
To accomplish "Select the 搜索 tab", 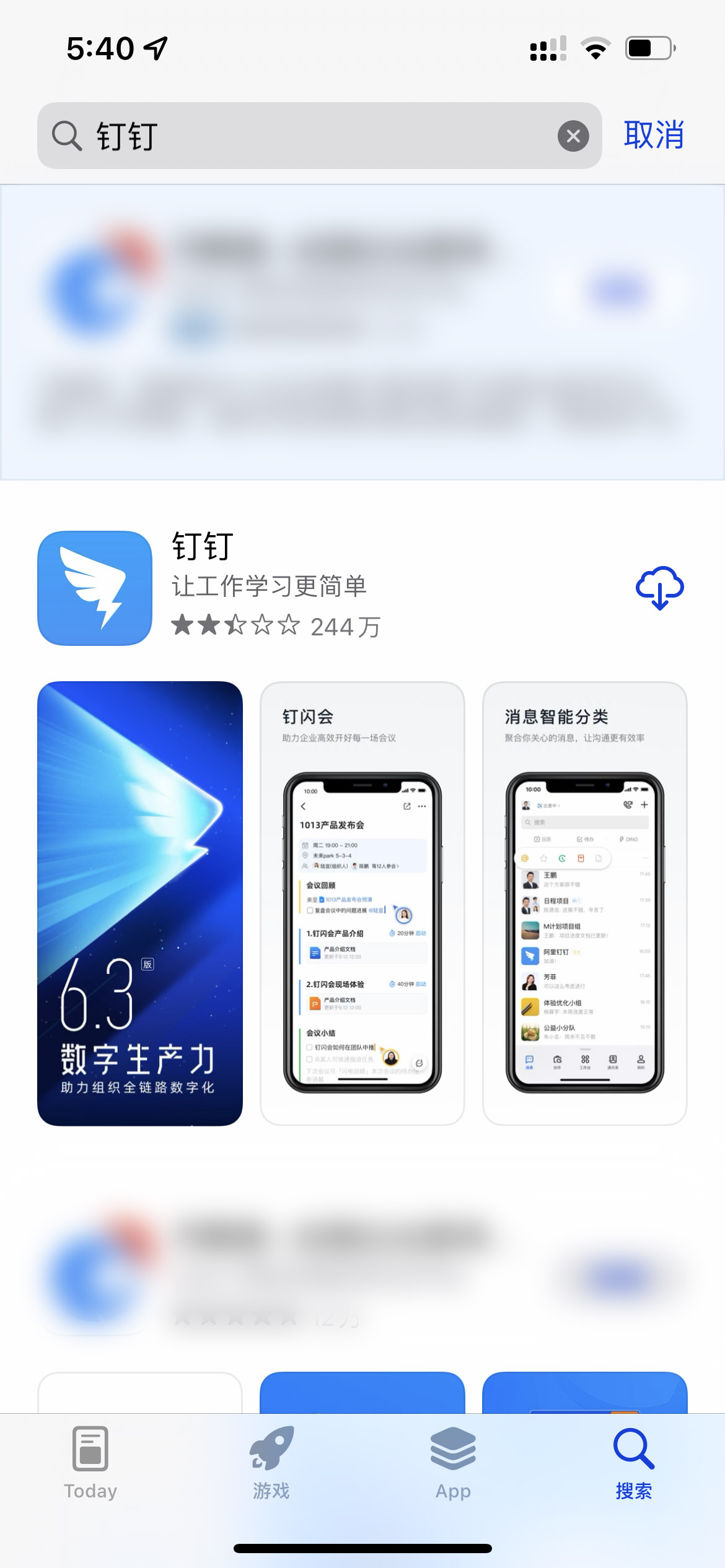I will 633,1463.
